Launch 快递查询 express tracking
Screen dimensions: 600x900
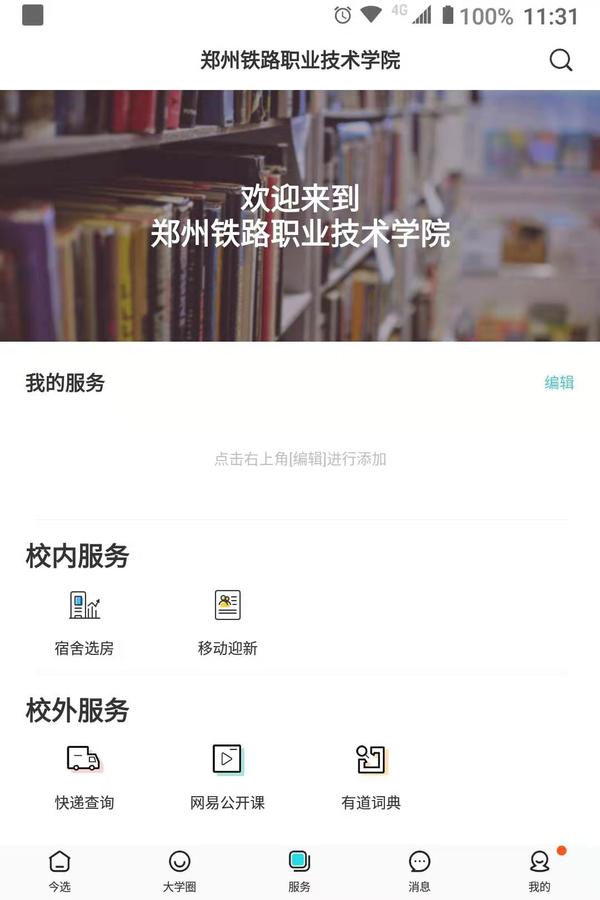[x=84, y=775]
